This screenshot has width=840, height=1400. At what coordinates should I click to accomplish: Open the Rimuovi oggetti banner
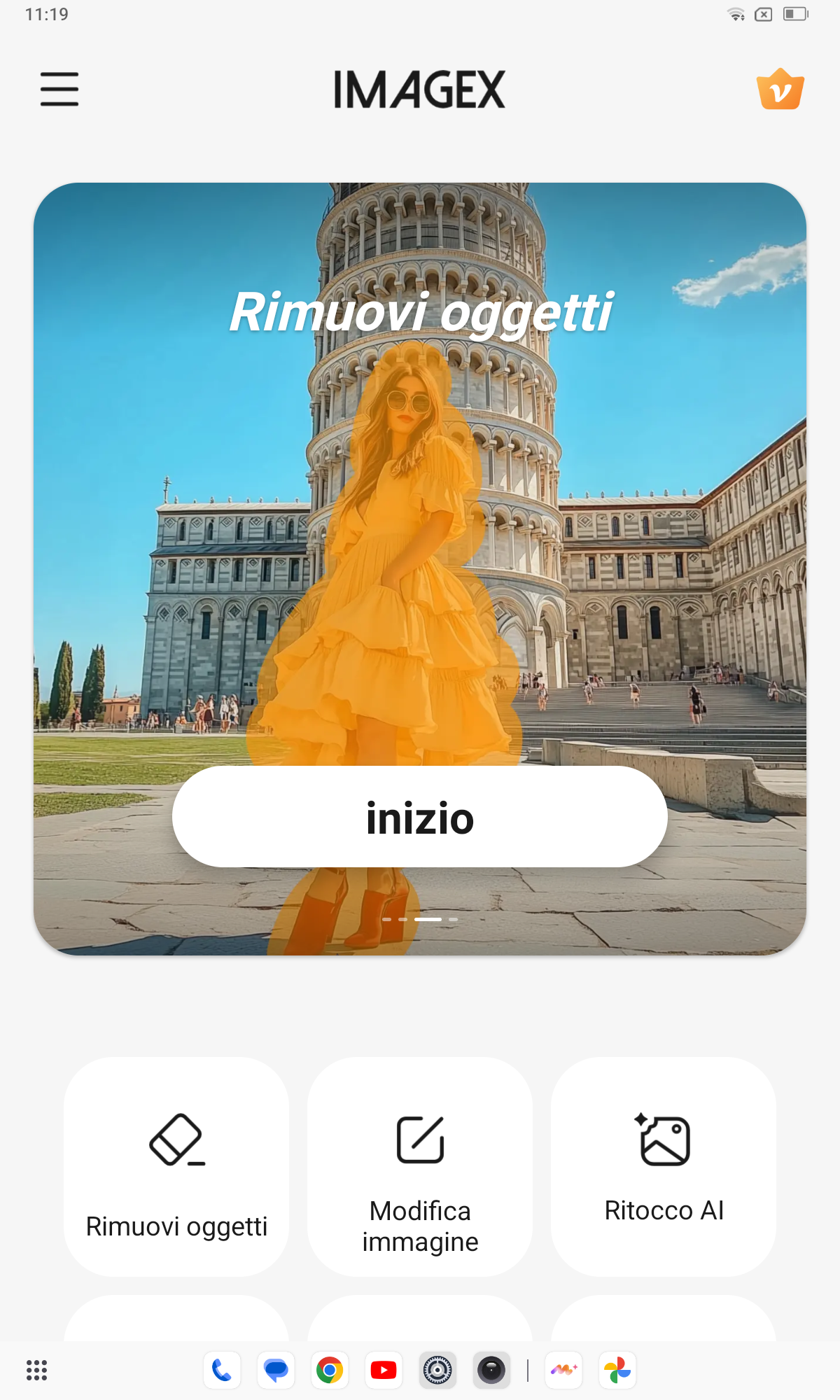tap(420, 490)
